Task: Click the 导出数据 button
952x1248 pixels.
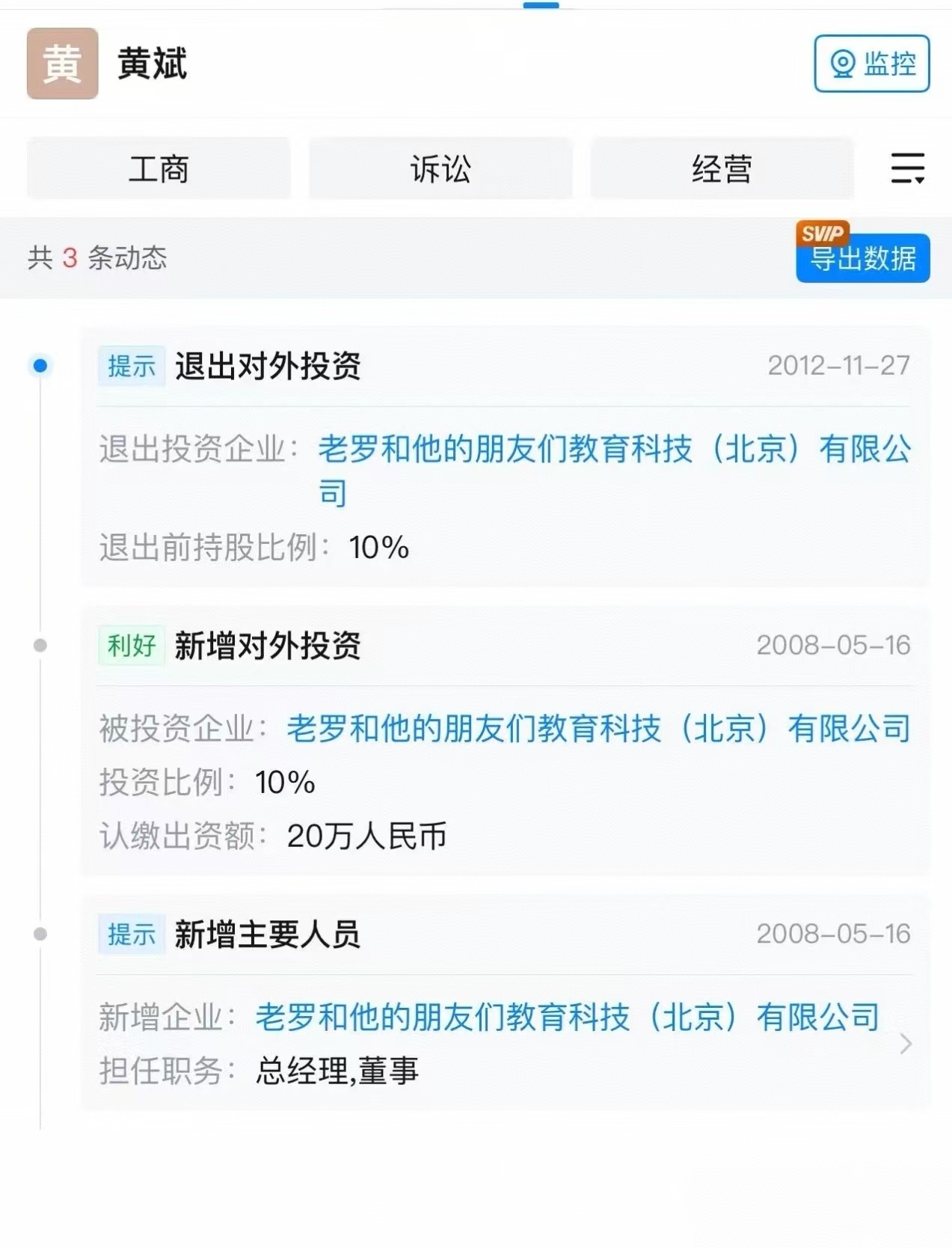Action: 862,262
